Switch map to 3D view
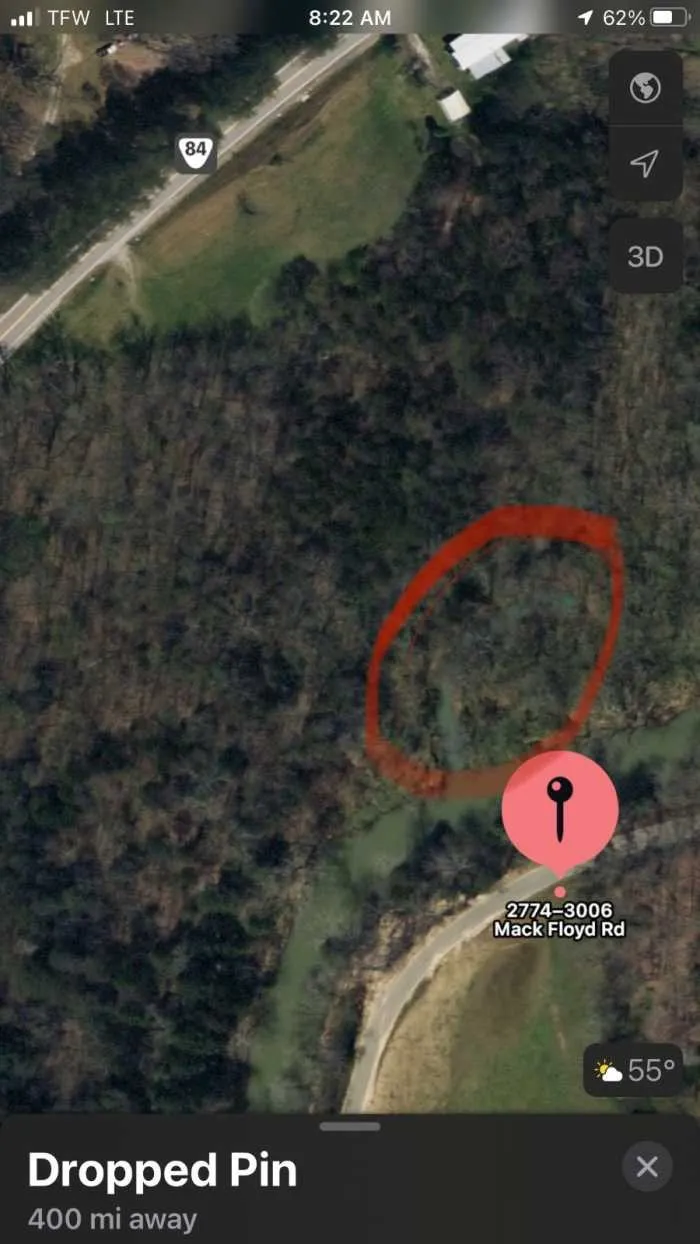This screenshot has height=1244, width=700. [645, 256]
